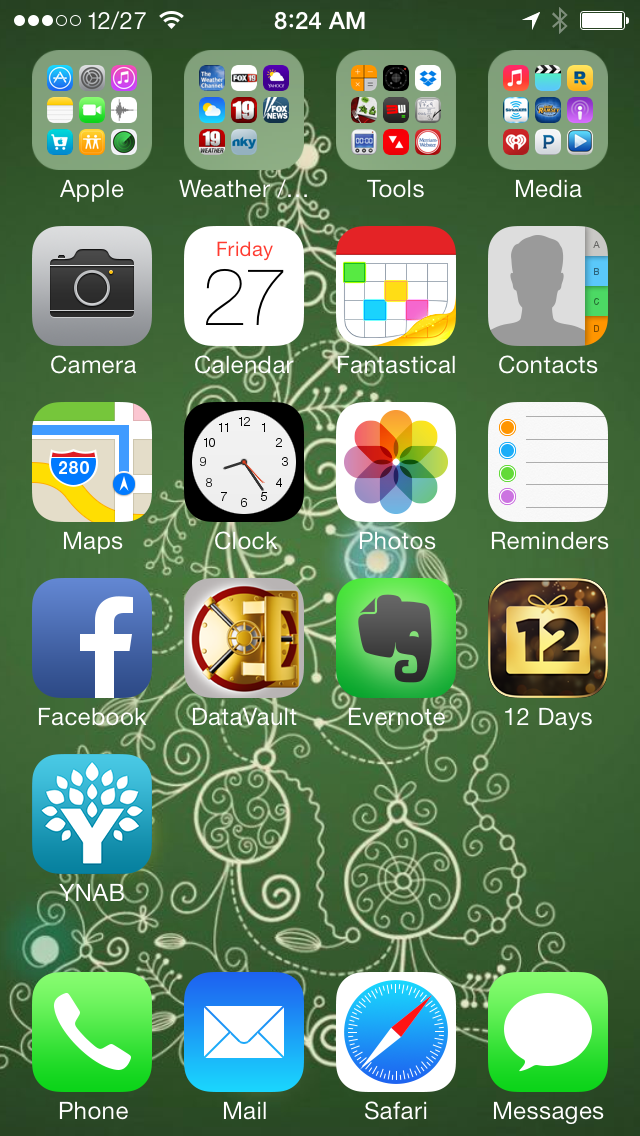Launch Facebook
640x1136 pixels.
tap(92, 638)
